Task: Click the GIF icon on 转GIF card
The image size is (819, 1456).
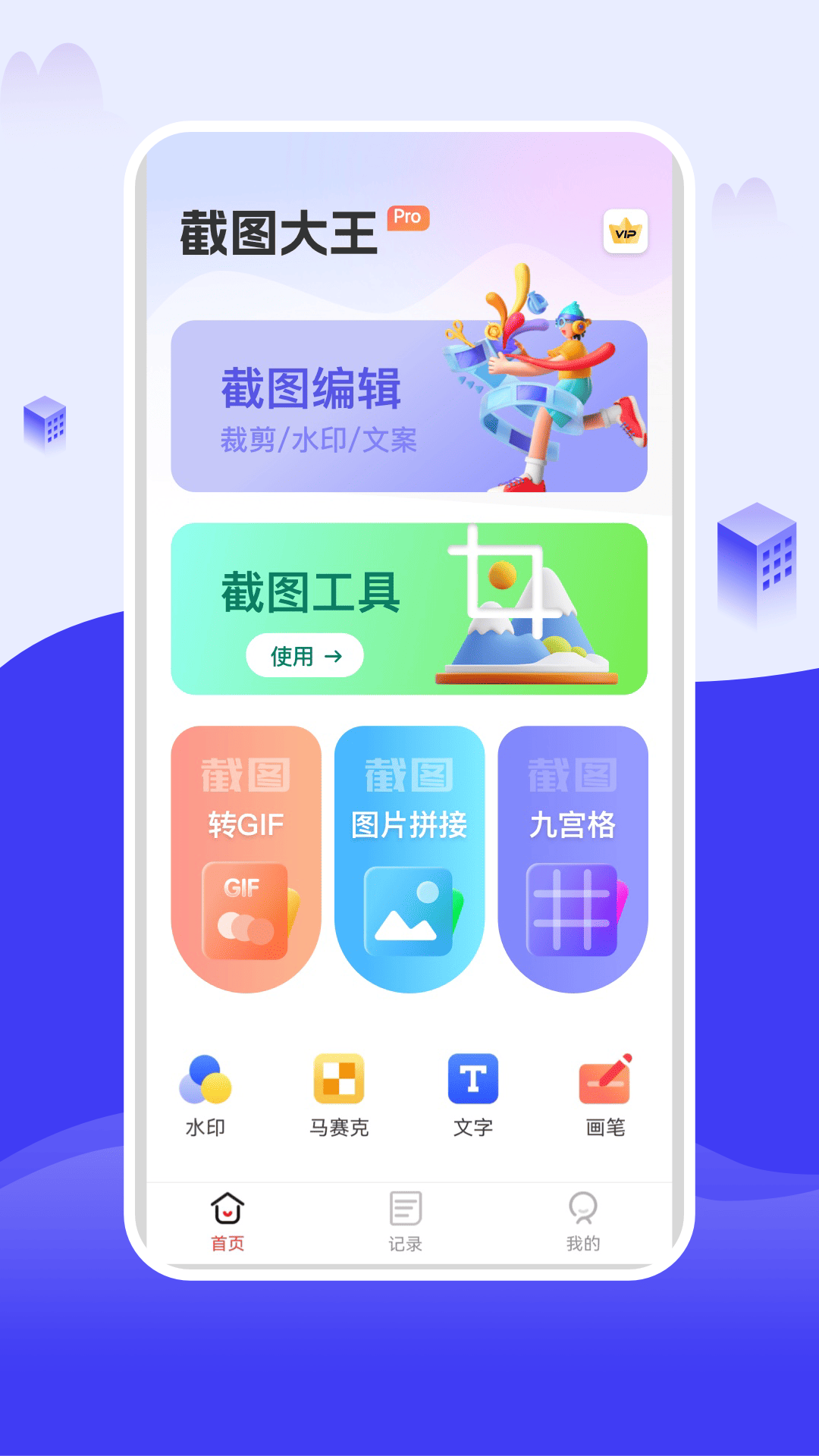Action: click(x=244, y=910)
